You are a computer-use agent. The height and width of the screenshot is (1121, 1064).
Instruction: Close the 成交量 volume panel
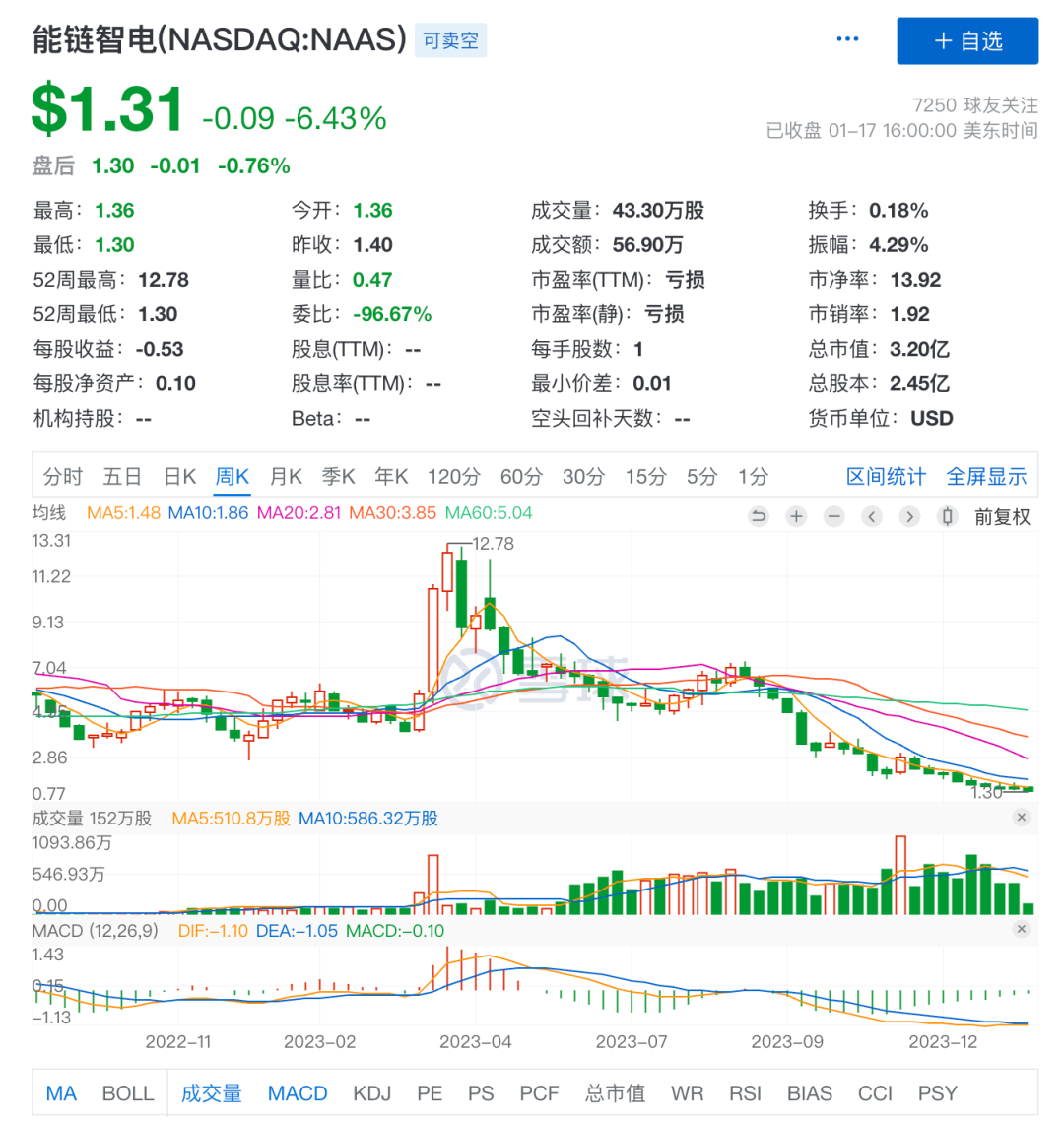[x=1022, y=818]
